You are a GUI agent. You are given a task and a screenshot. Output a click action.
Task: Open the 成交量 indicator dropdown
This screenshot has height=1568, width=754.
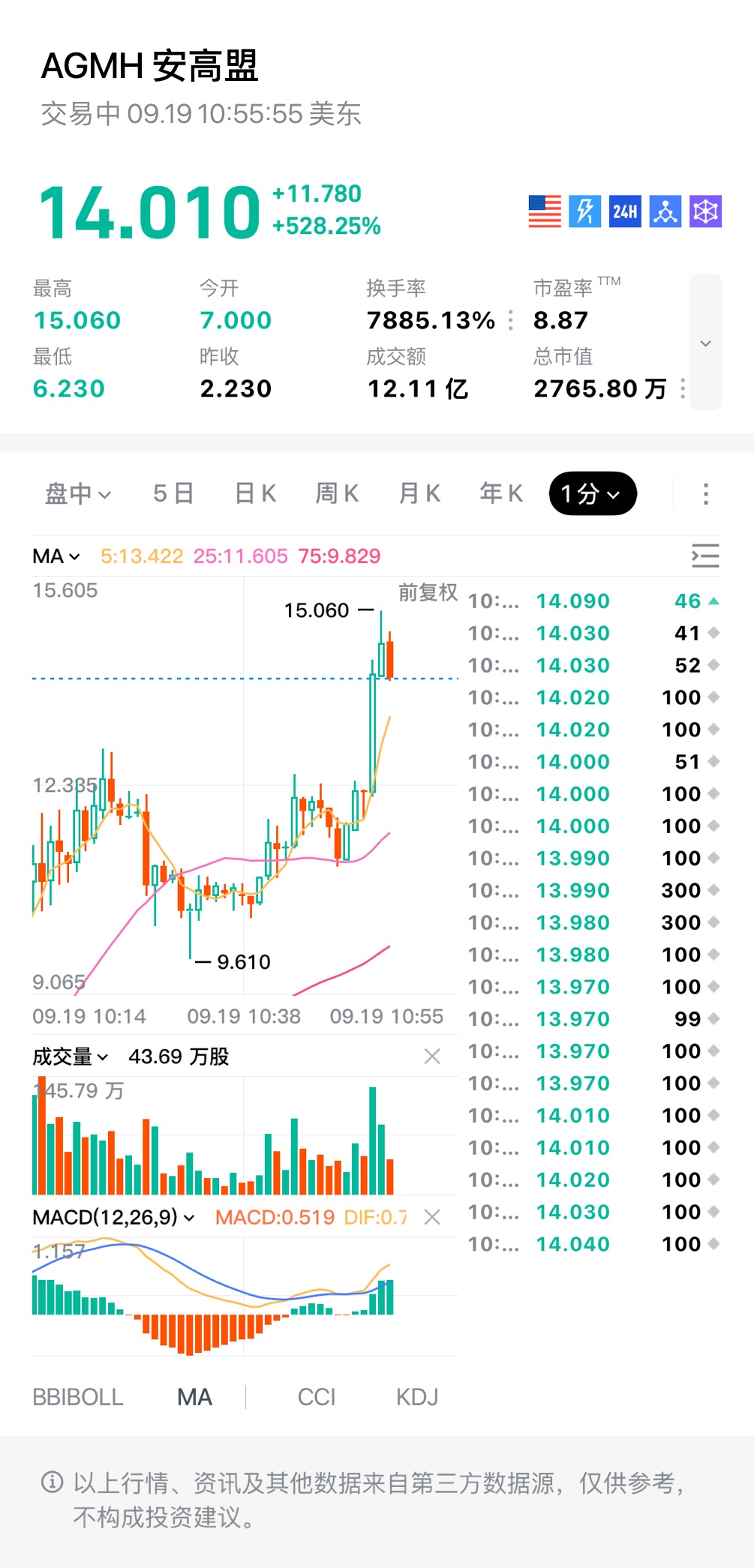(x=71, y=1057)
